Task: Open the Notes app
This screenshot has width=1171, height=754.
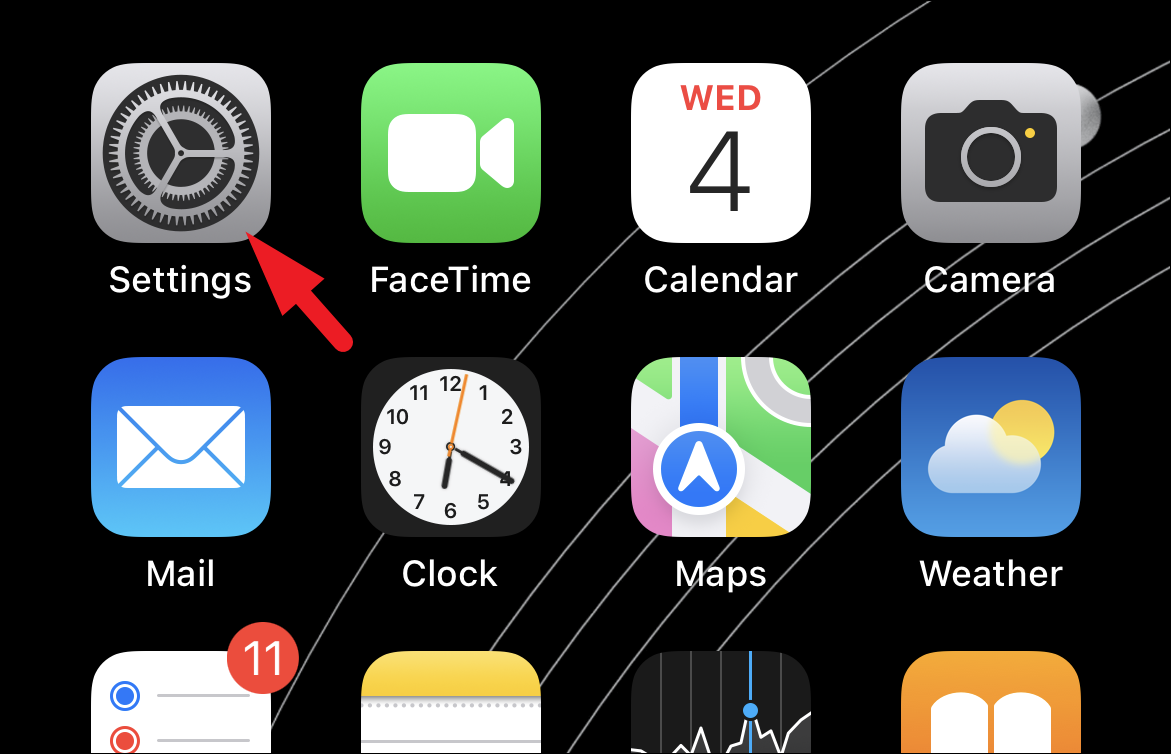Action: click(x=450, y=705)
